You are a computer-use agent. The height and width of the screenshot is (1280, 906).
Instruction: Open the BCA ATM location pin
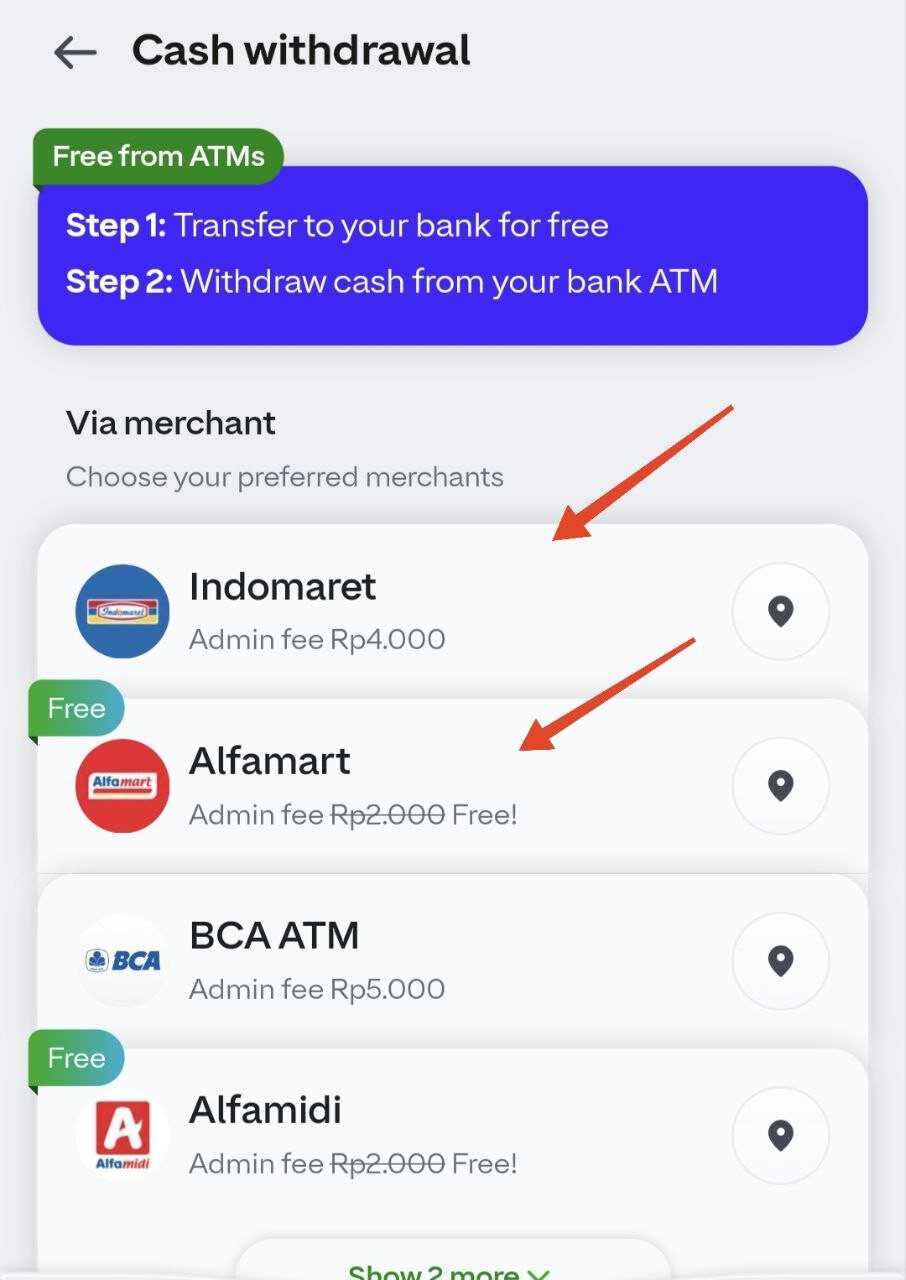click(780, 961)
